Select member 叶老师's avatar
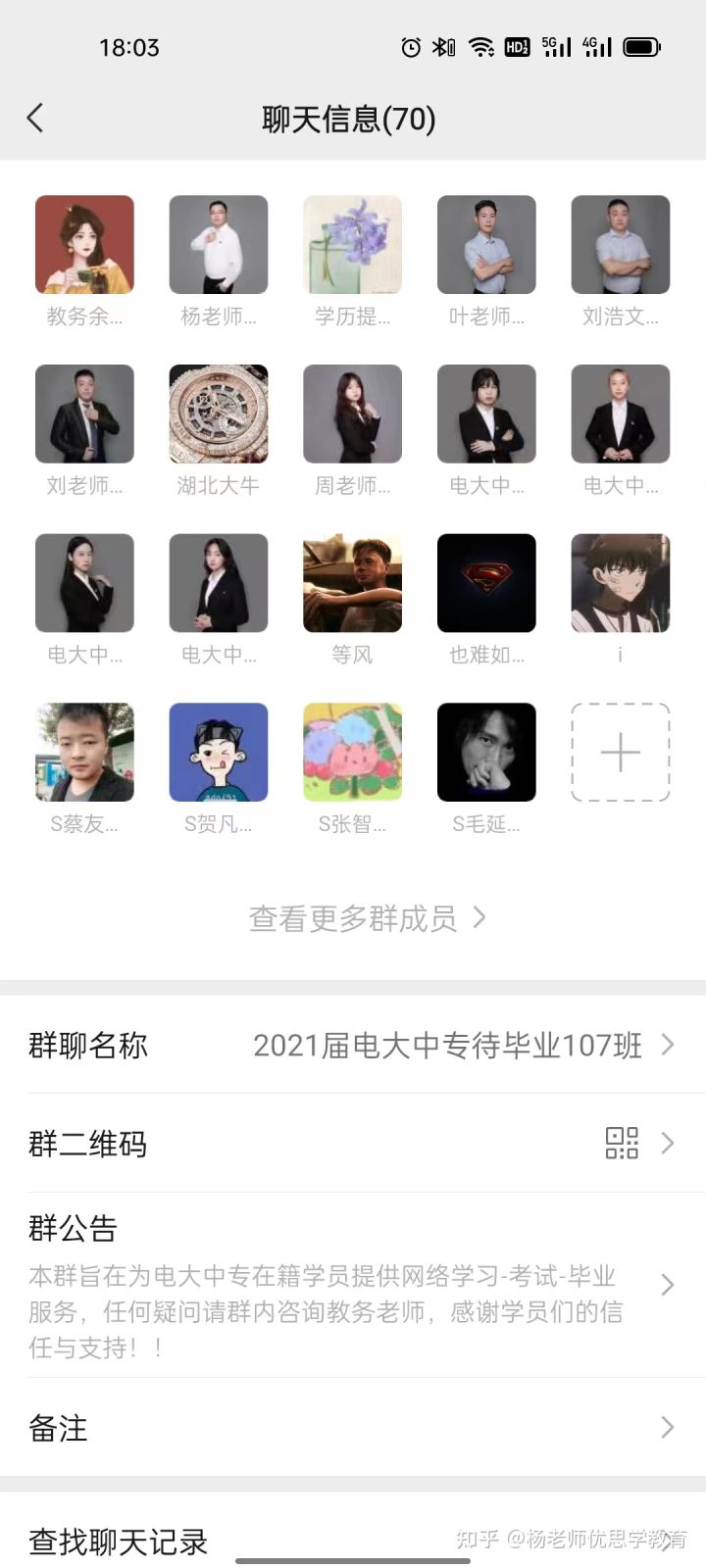This screenshot has height=1568, width=706. 486,245
